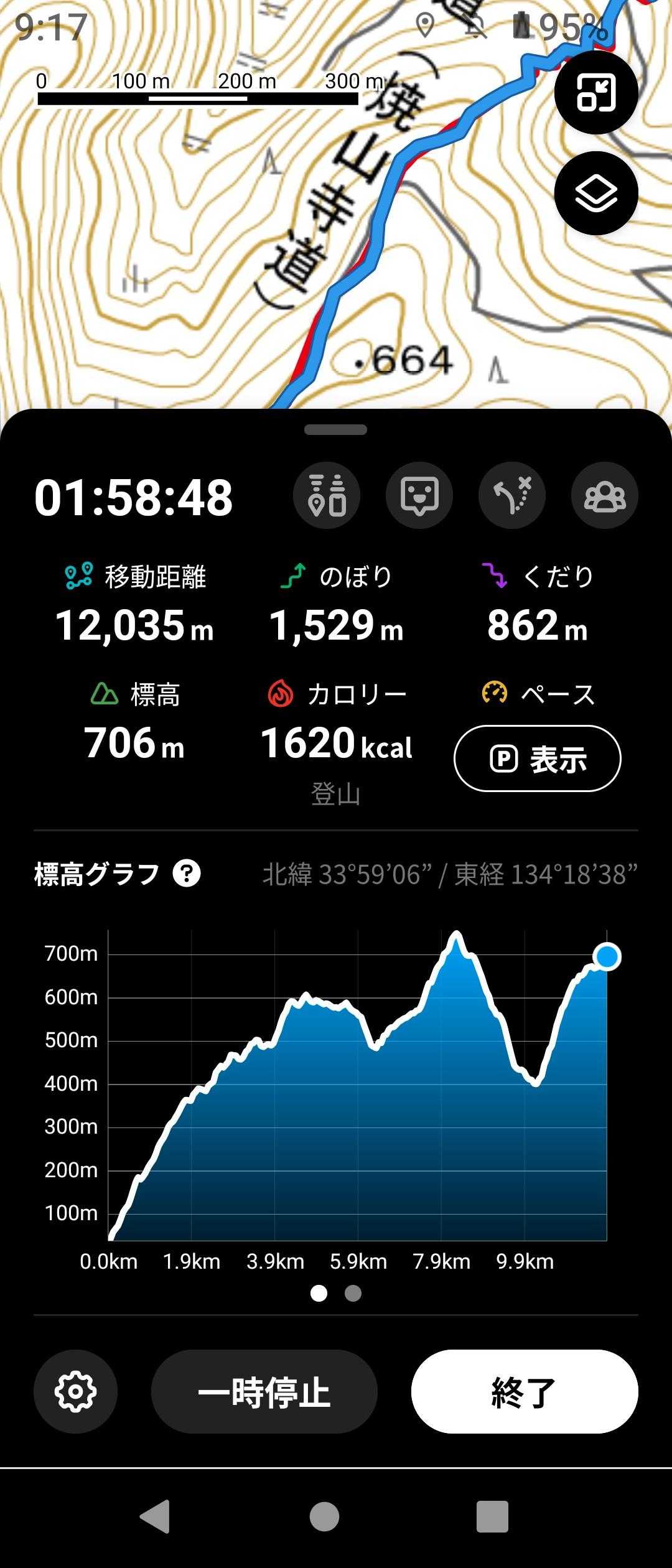
Task: Open the group members icon
Action: click(604, 495)
